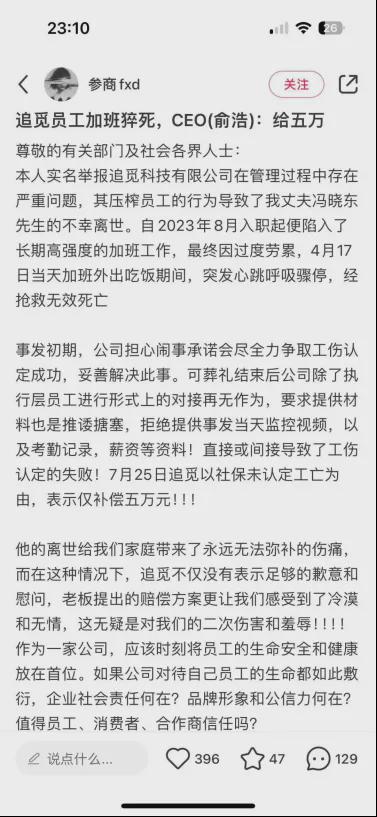Screen dimensions: 377x817
Task: Save the post with the star icon
Action: [253, 759]
